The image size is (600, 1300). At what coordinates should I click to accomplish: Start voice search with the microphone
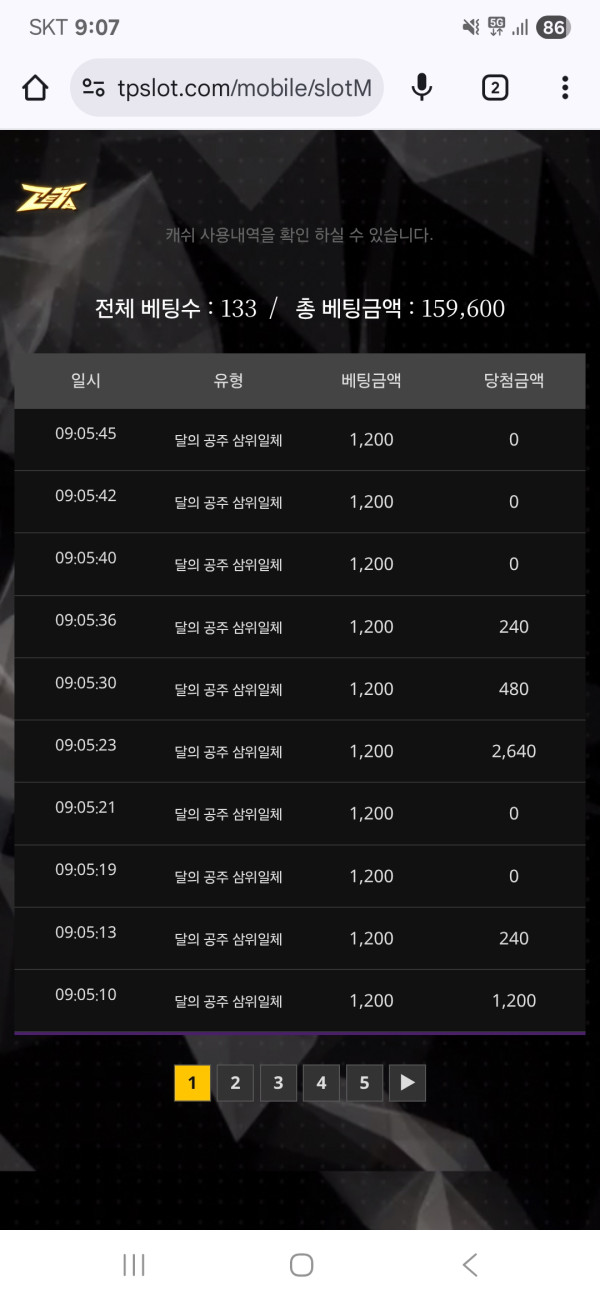422,88
